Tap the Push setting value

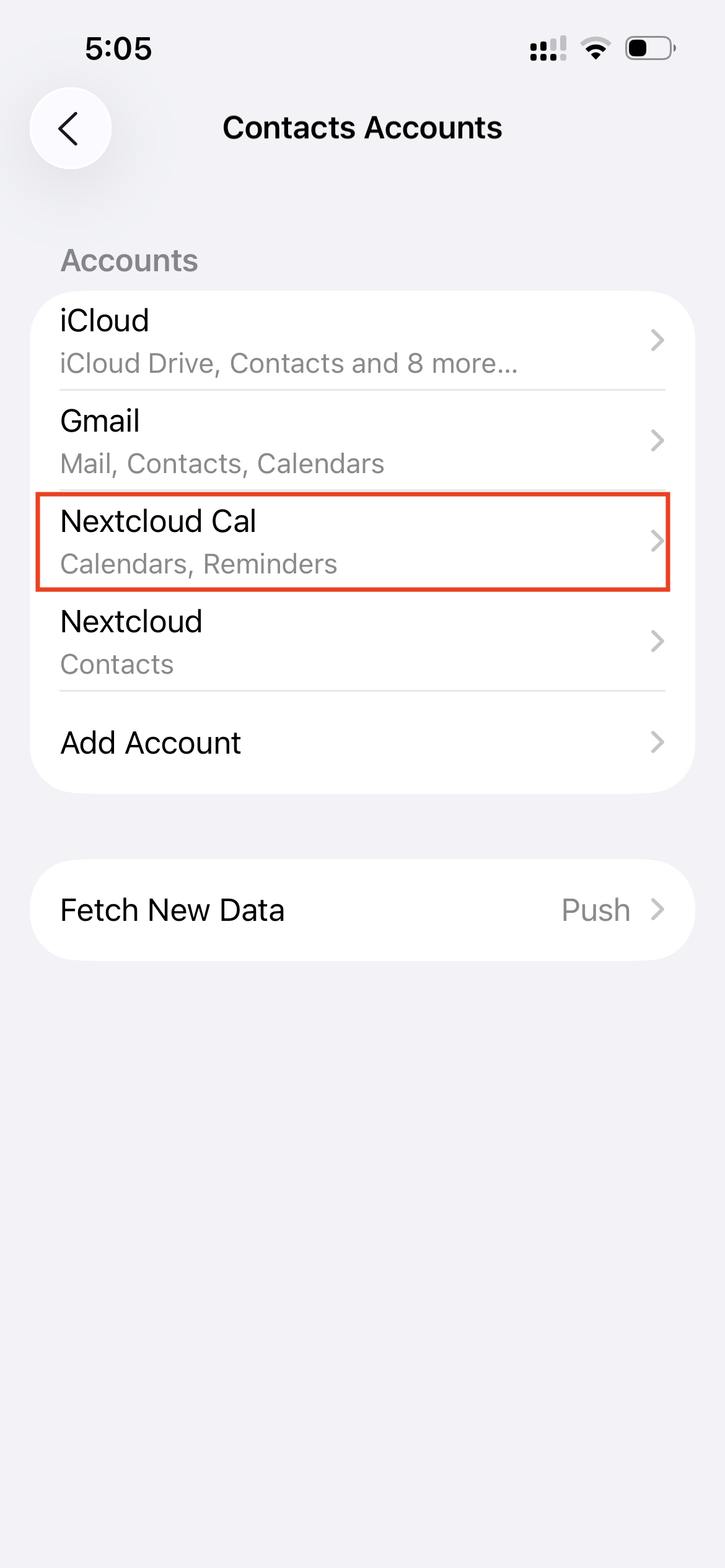[594, 909]
